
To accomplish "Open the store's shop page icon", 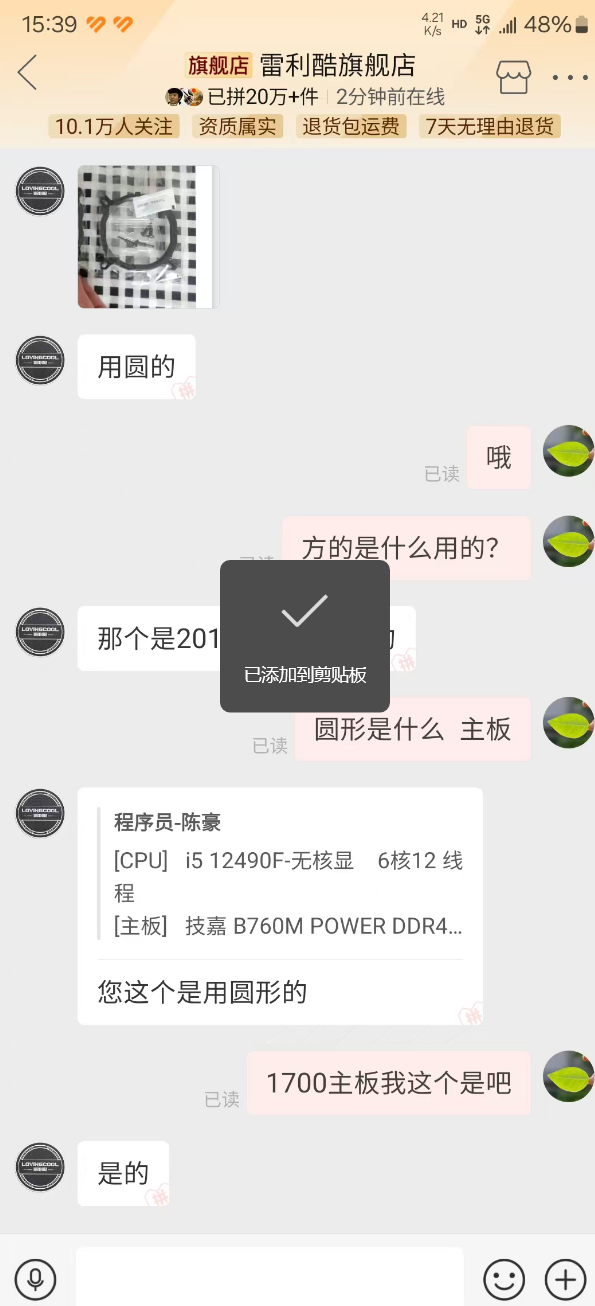I will [513, 76].
